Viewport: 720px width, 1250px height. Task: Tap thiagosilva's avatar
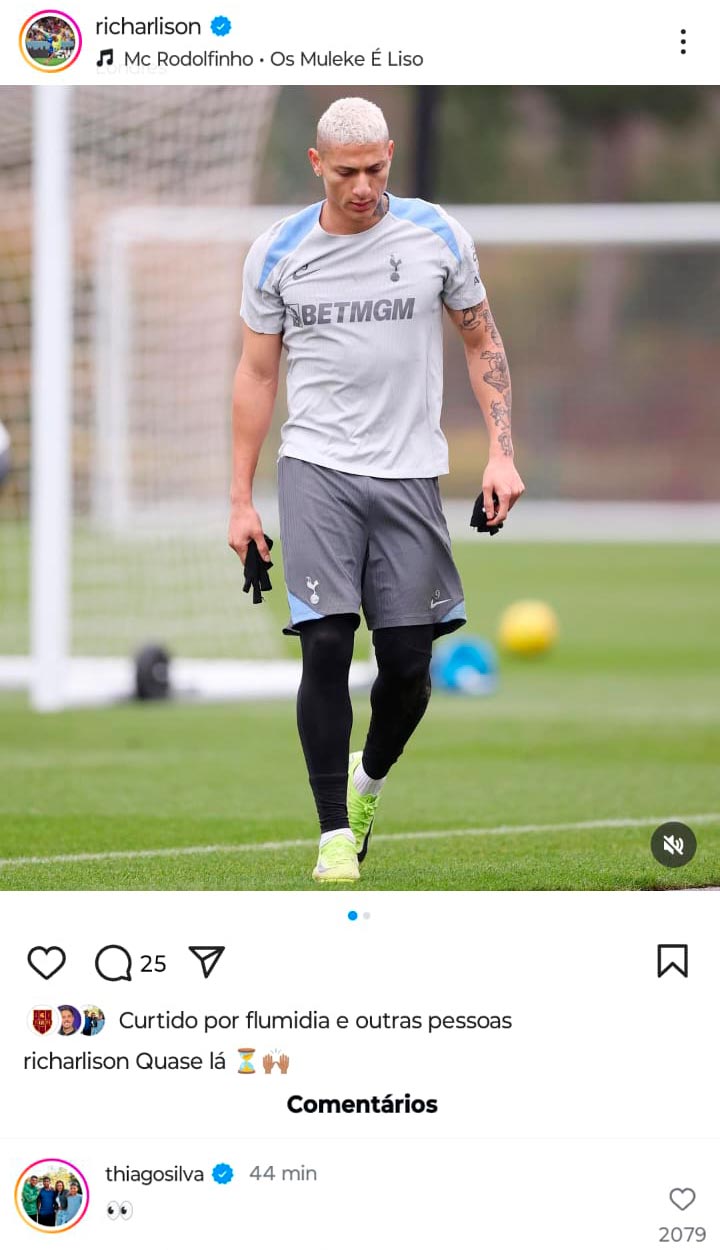tap(51, 1196)
